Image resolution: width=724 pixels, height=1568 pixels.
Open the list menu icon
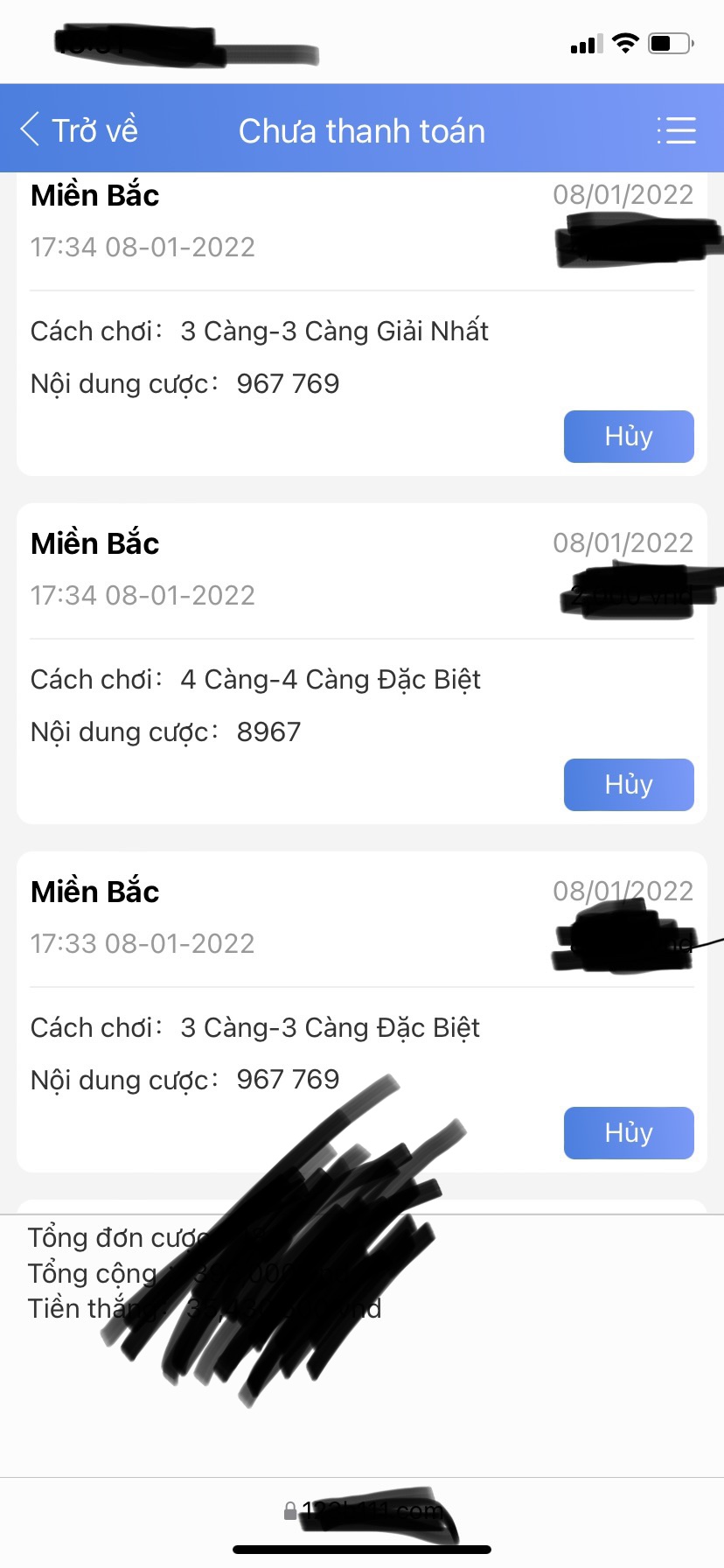(x=676, y=130)
